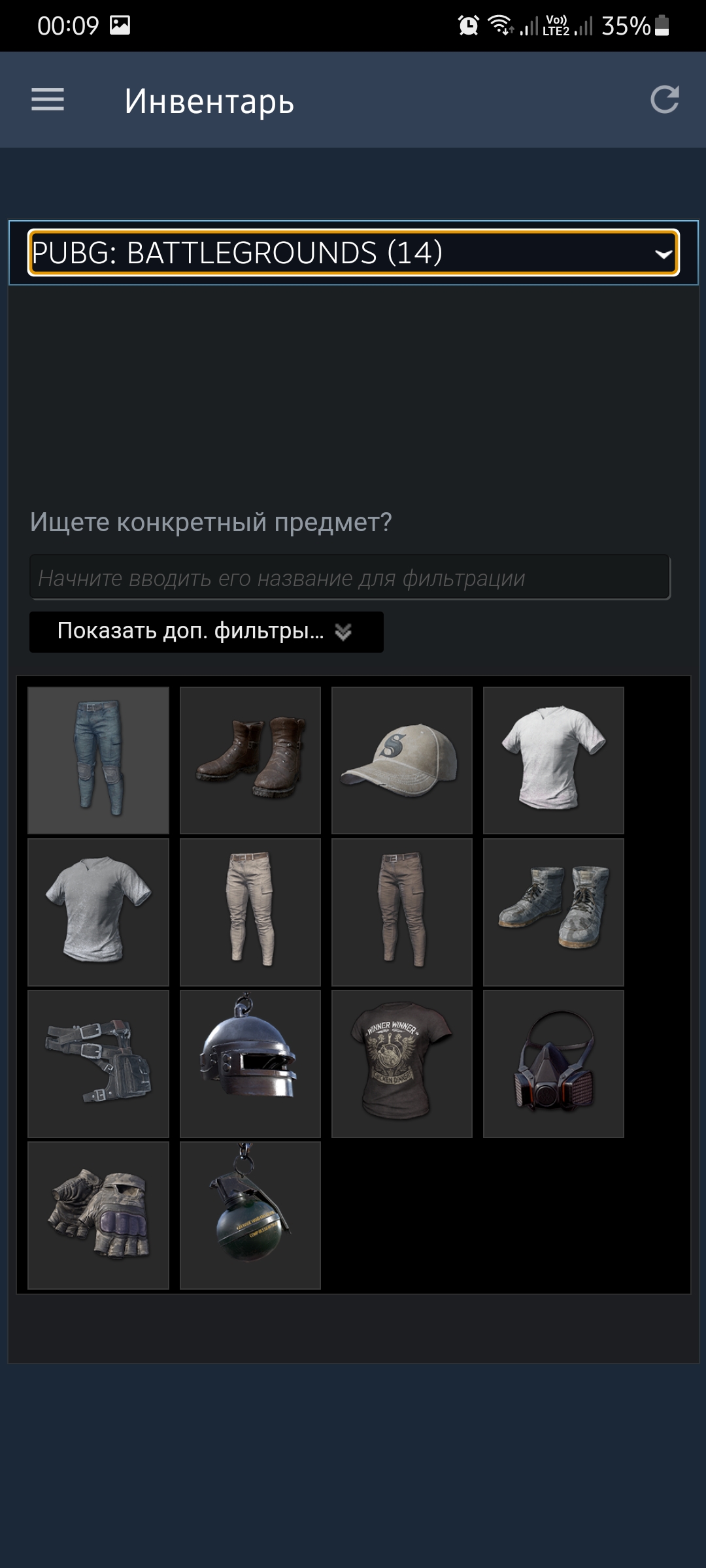Open the brown leather boots item

pyautogui.click(x=250, y=760)
